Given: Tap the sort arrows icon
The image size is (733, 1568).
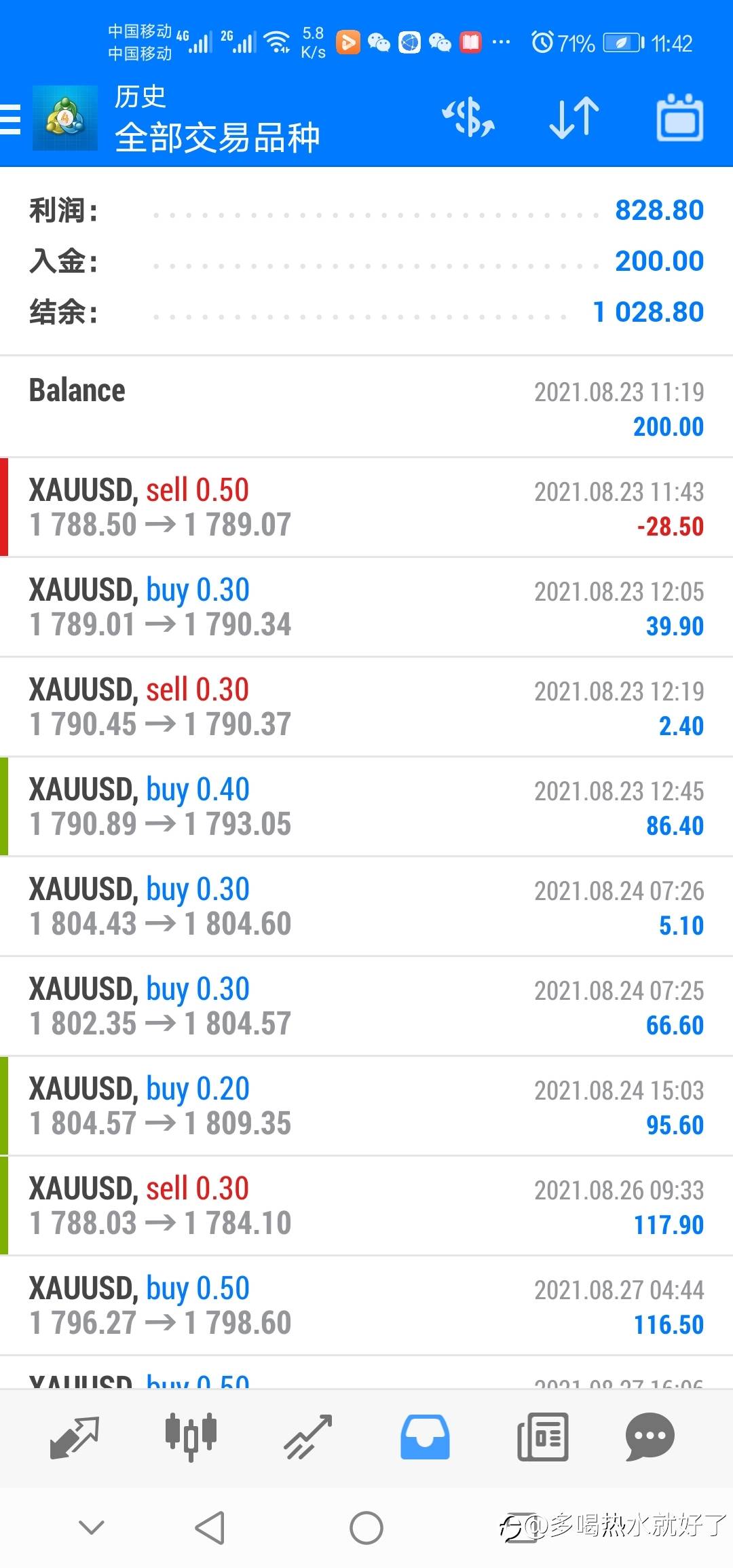Looking at the screenshot, I should (574, 118).
